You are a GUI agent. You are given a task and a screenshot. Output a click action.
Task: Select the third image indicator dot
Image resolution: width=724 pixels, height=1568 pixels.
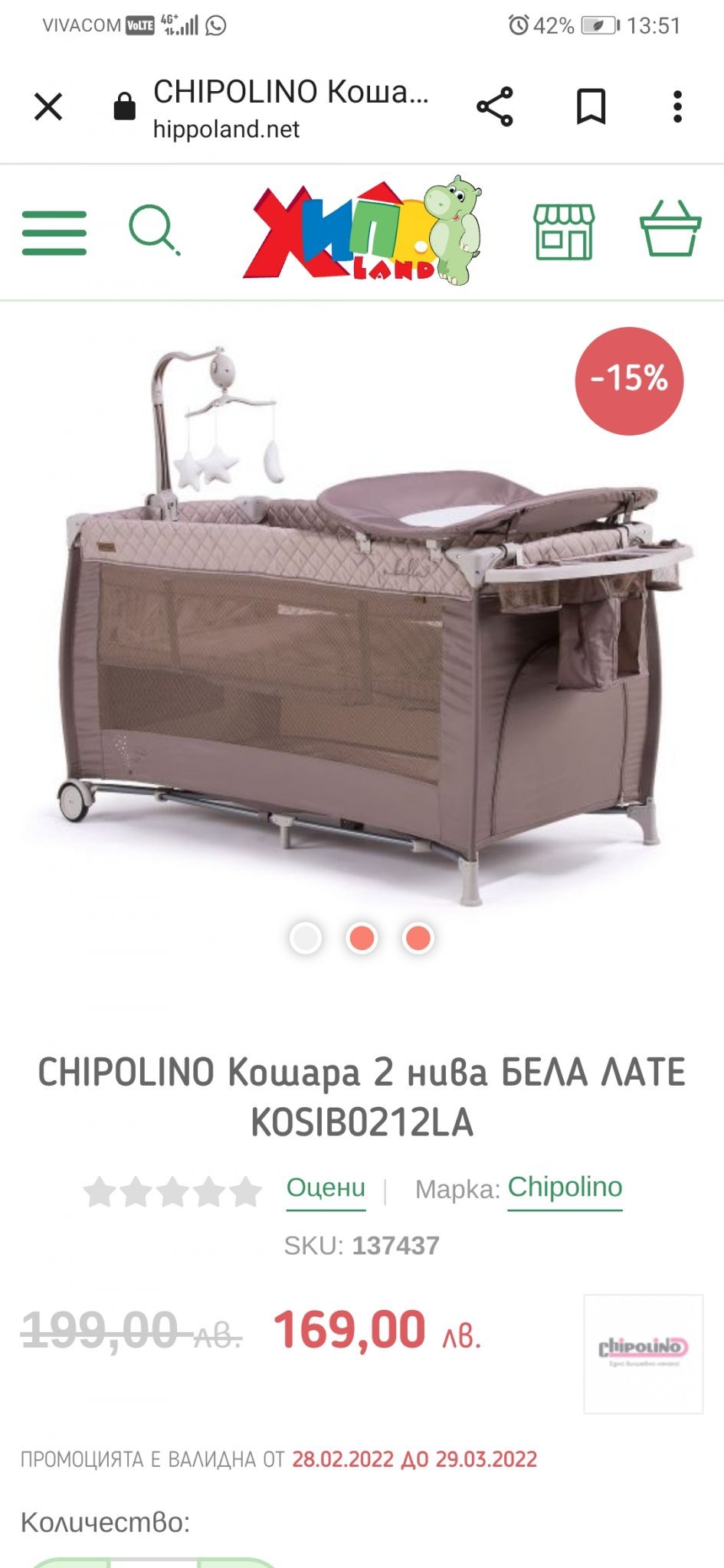point(418,938)
